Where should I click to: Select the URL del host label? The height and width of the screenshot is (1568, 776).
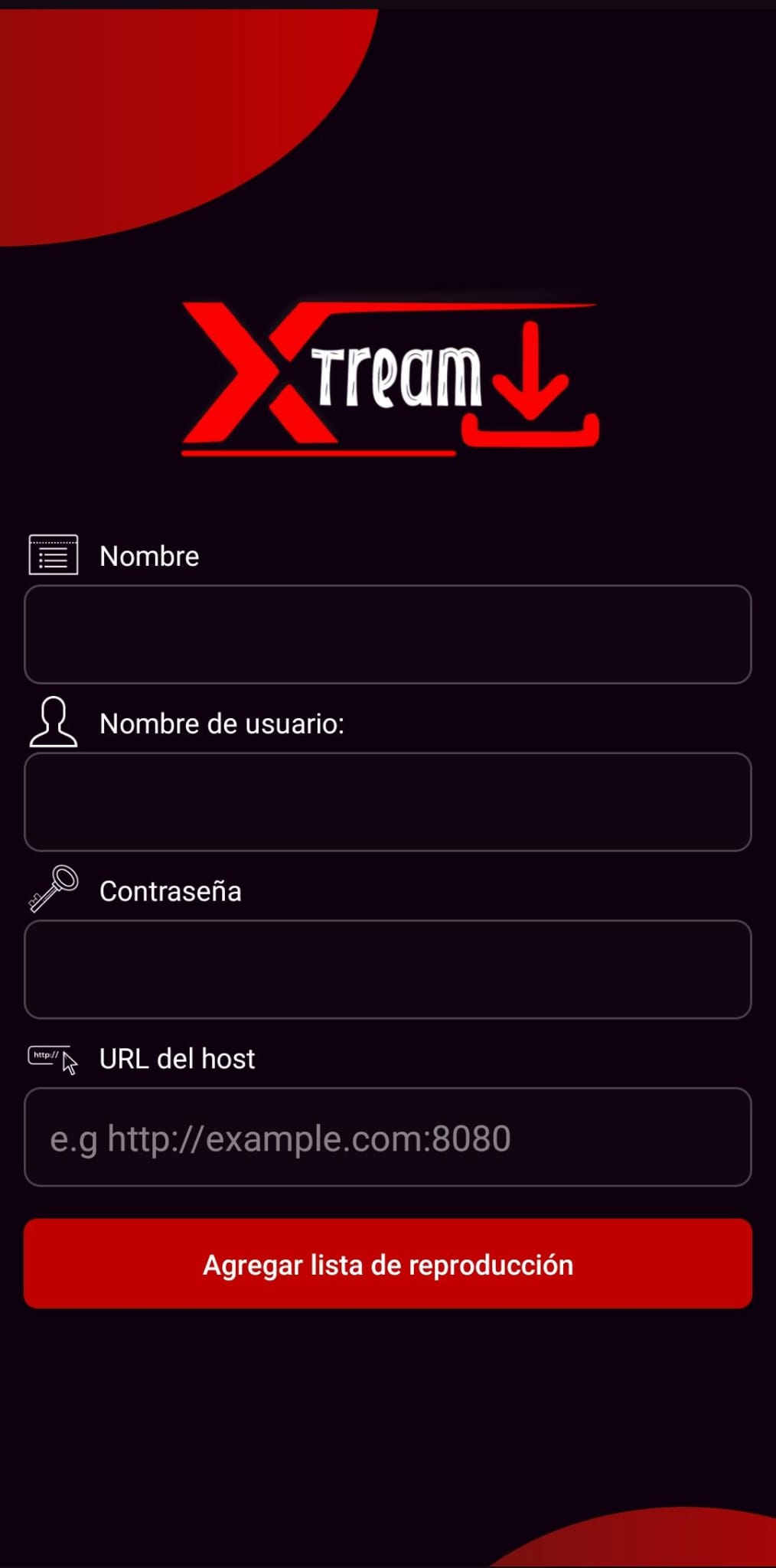176,1058
